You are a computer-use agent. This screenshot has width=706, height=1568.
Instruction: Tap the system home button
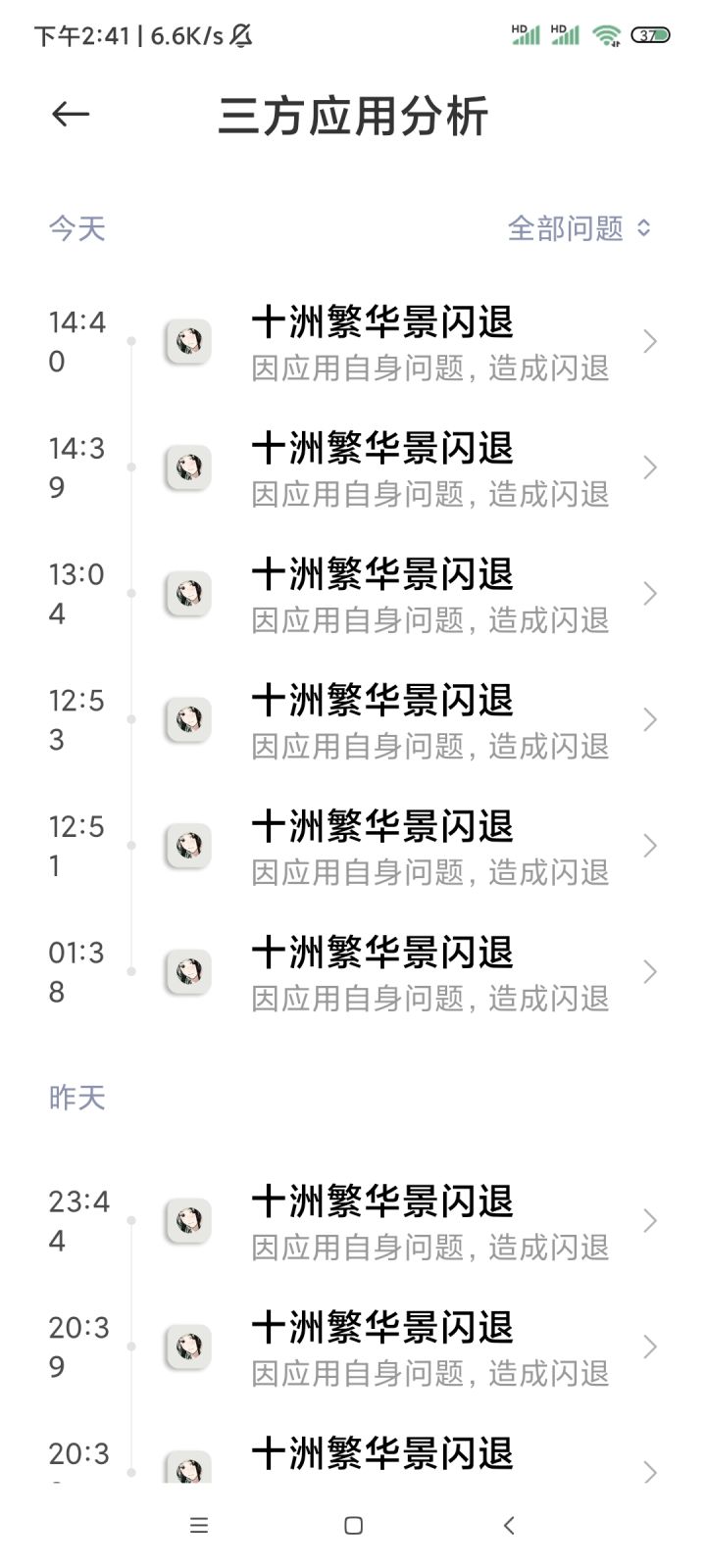(x=354, y=1525)
